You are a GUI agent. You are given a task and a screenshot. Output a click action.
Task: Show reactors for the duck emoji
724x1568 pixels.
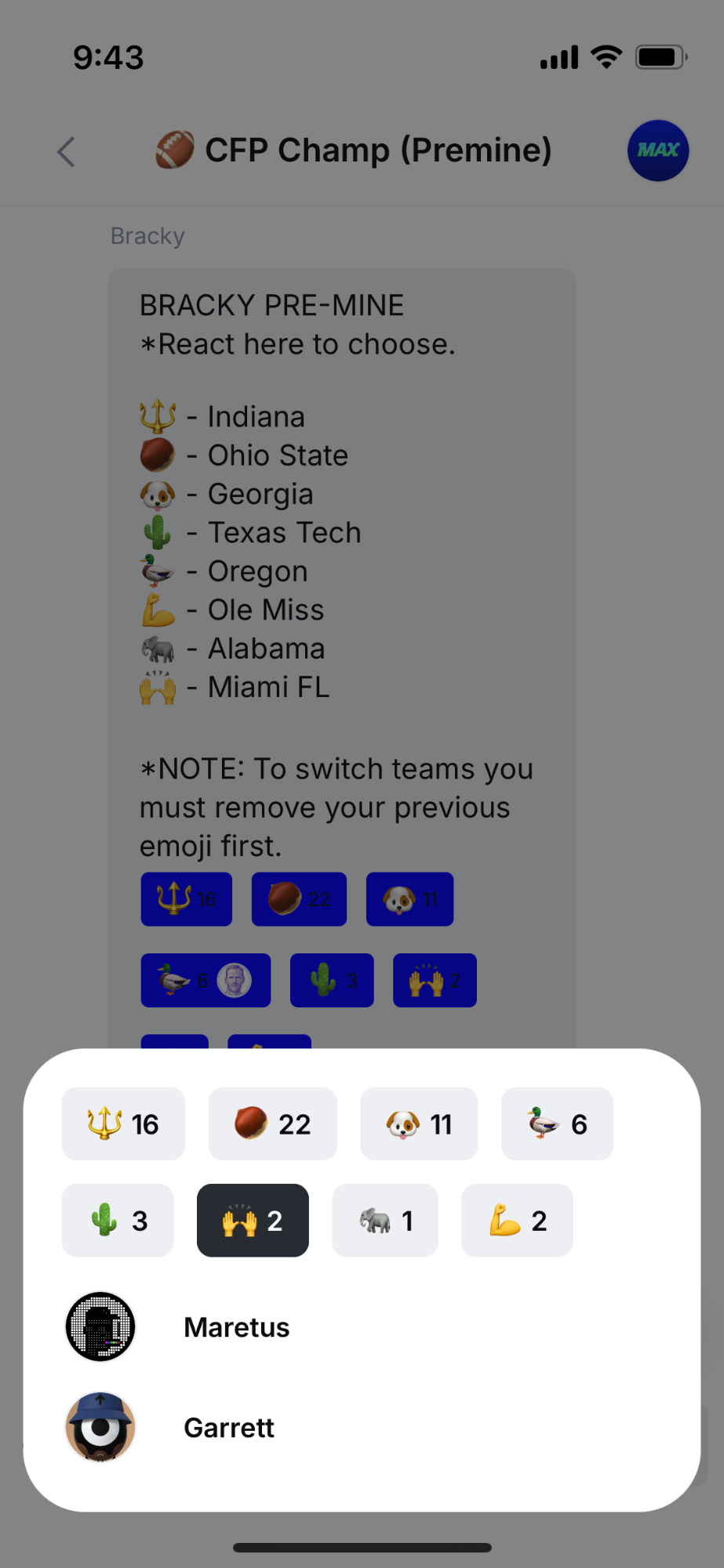[x=557, y=1123]
